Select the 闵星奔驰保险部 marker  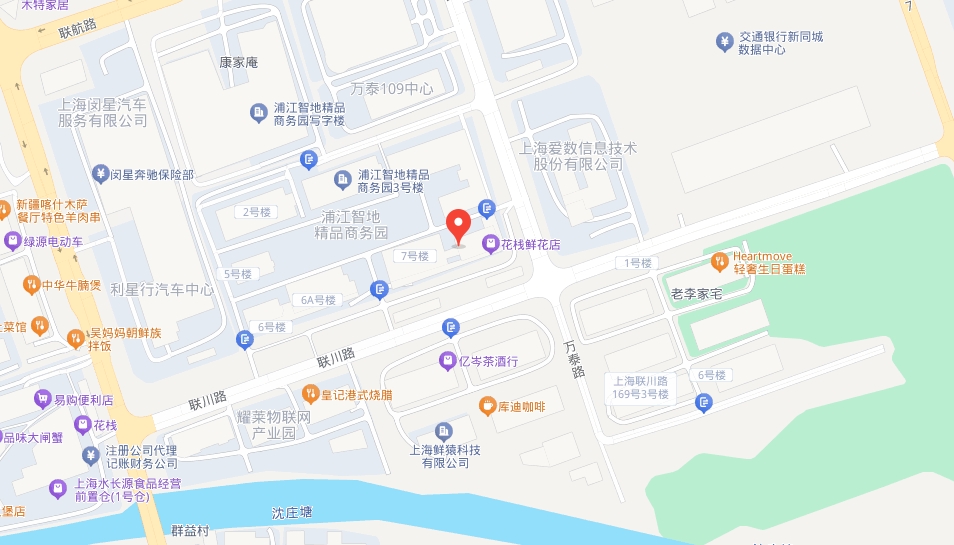tap(99, 174)
